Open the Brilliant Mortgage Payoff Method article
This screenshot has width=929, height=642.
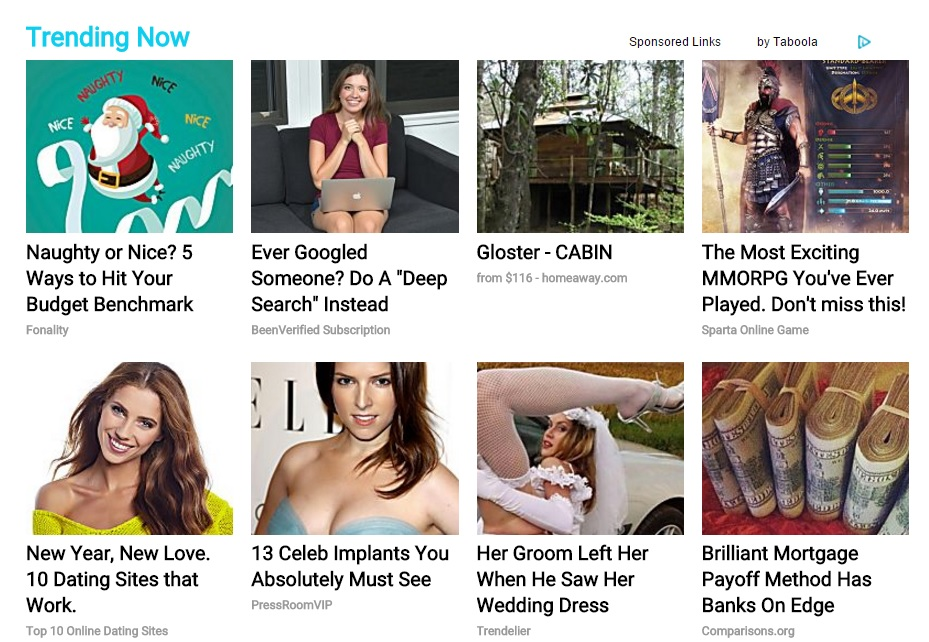(x=786, y=579)
